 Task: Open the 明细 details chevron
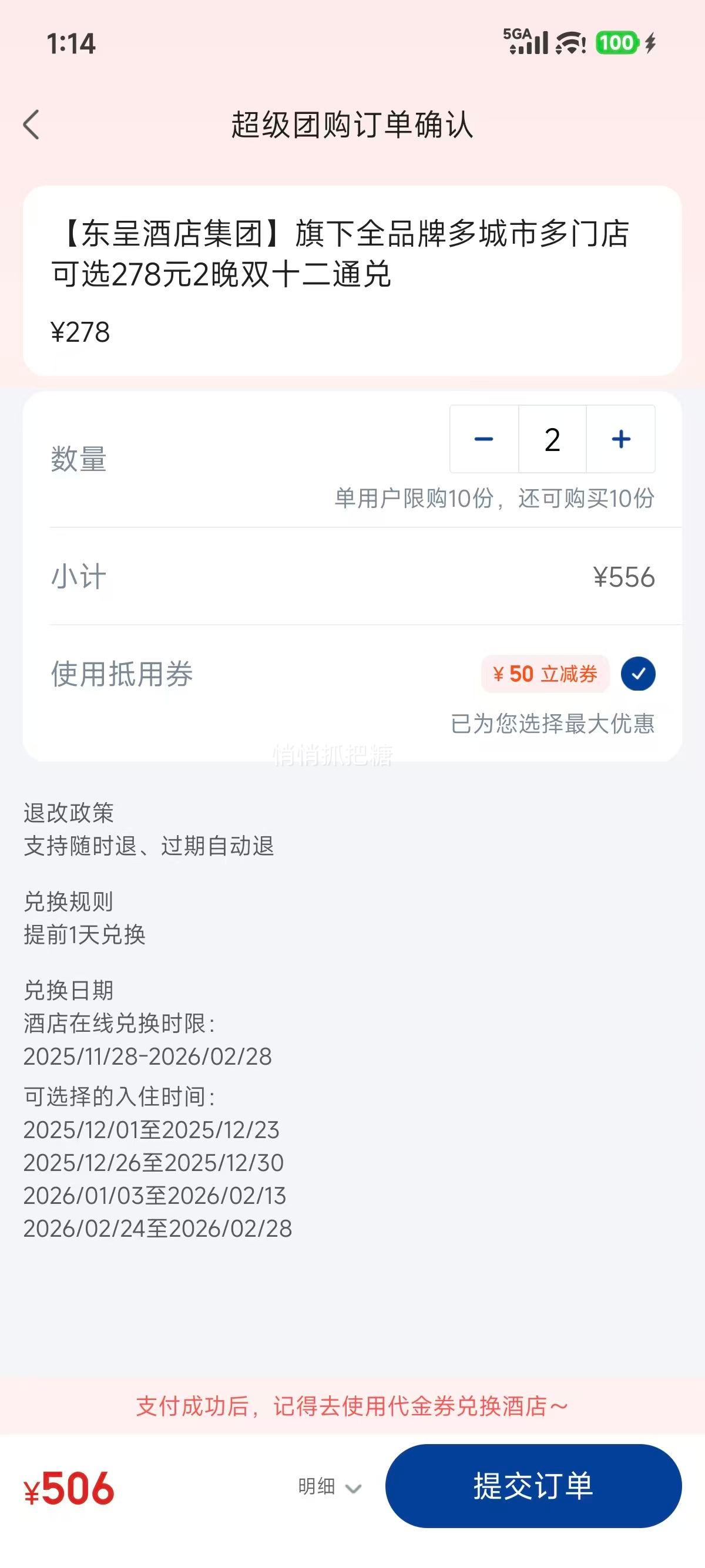(352, 1488)
